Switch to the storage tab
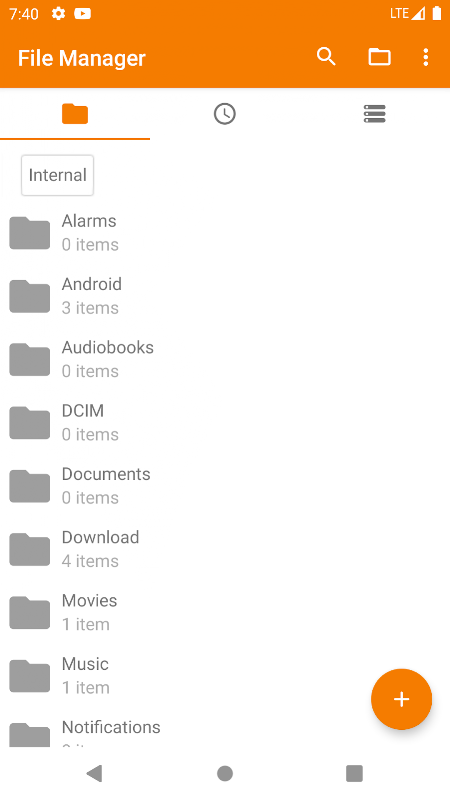Viewport: 450px width, 800px height. tap(374, 114)
